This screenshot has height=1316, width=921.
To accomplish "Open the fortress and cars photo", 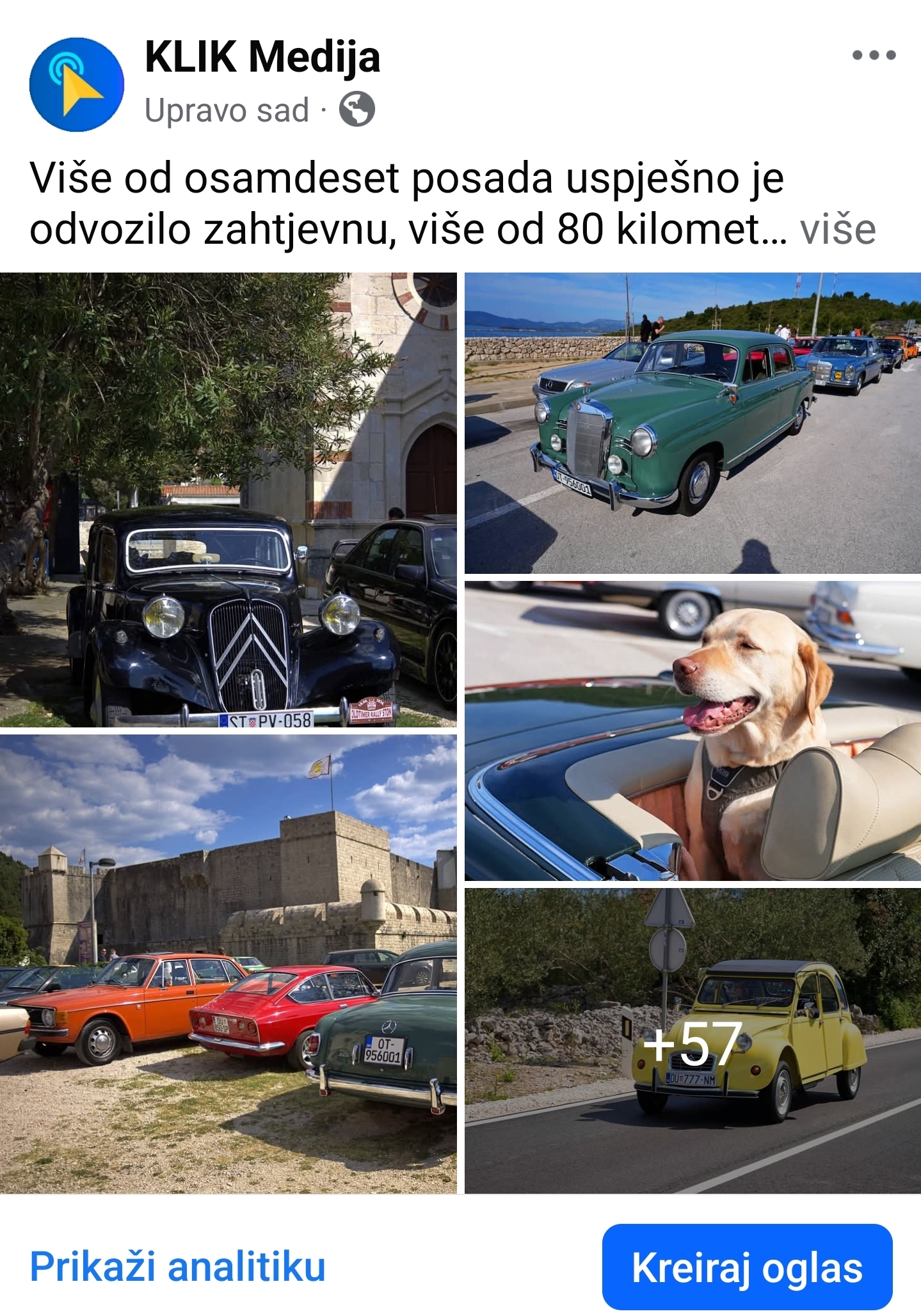I will [228, 963].
